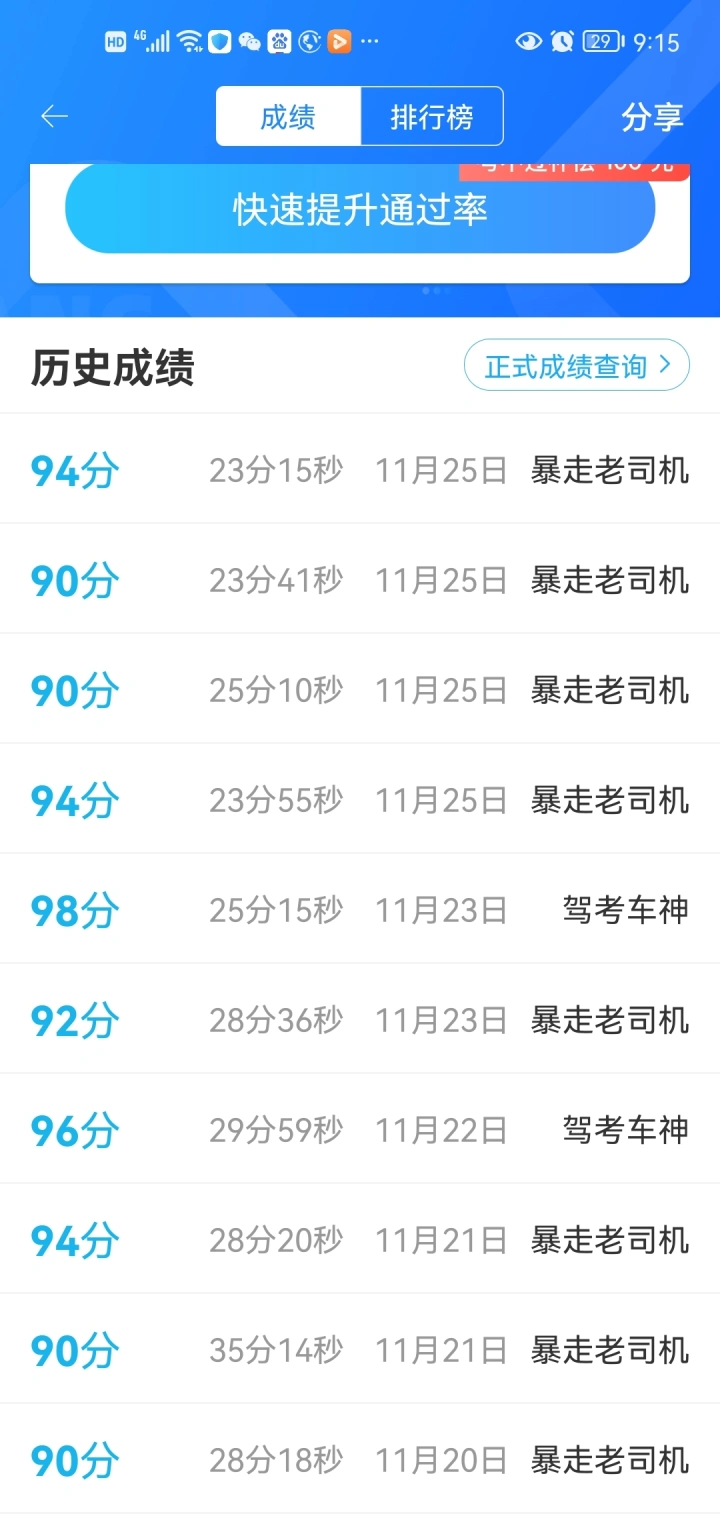Viewport: 720px width, 1540px height.
Task: Tap the 快速提升通过率 button
Action: pos(360,209)
